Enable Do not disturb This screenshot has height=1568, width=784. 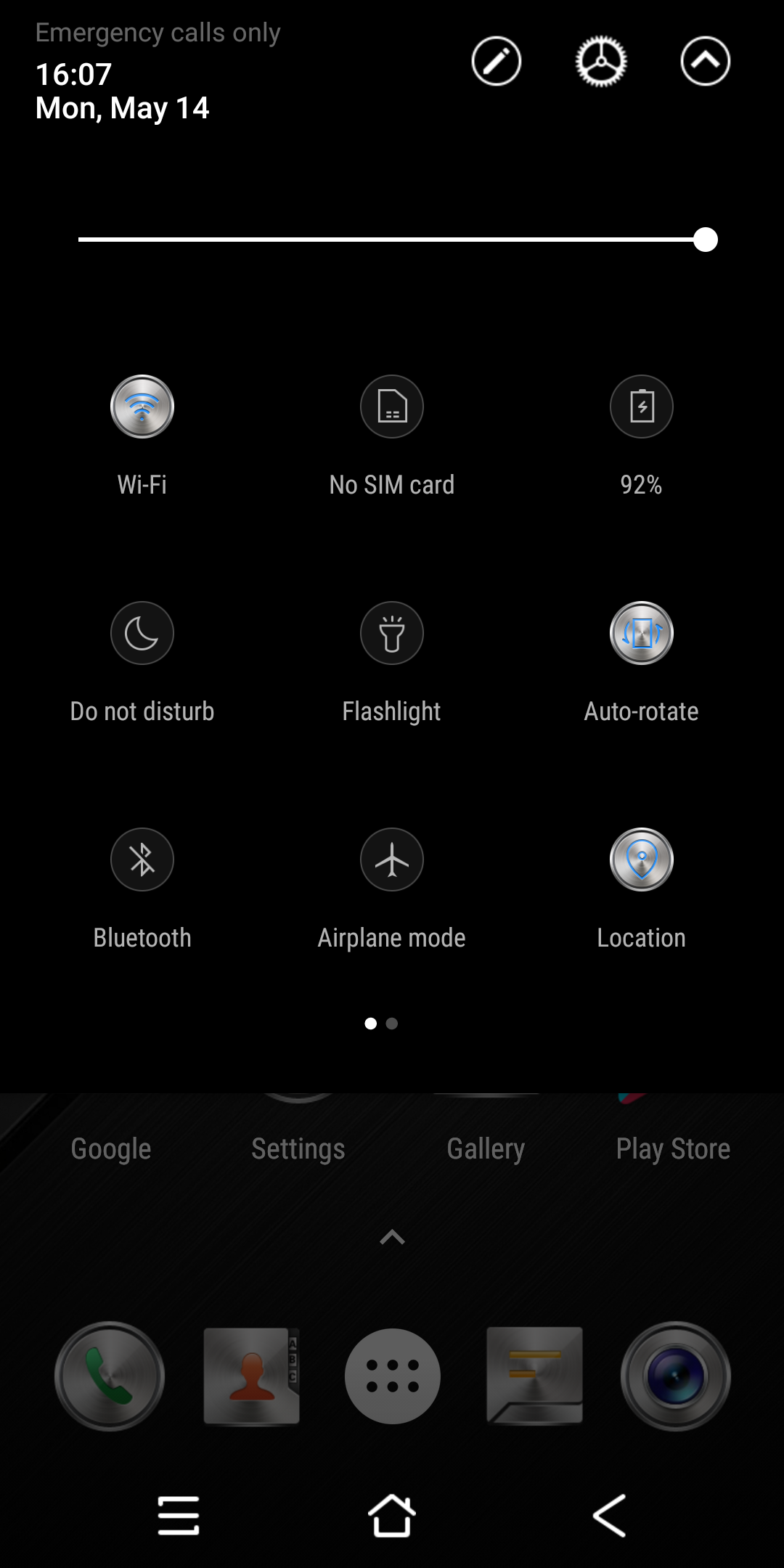(x=142, y=633)
